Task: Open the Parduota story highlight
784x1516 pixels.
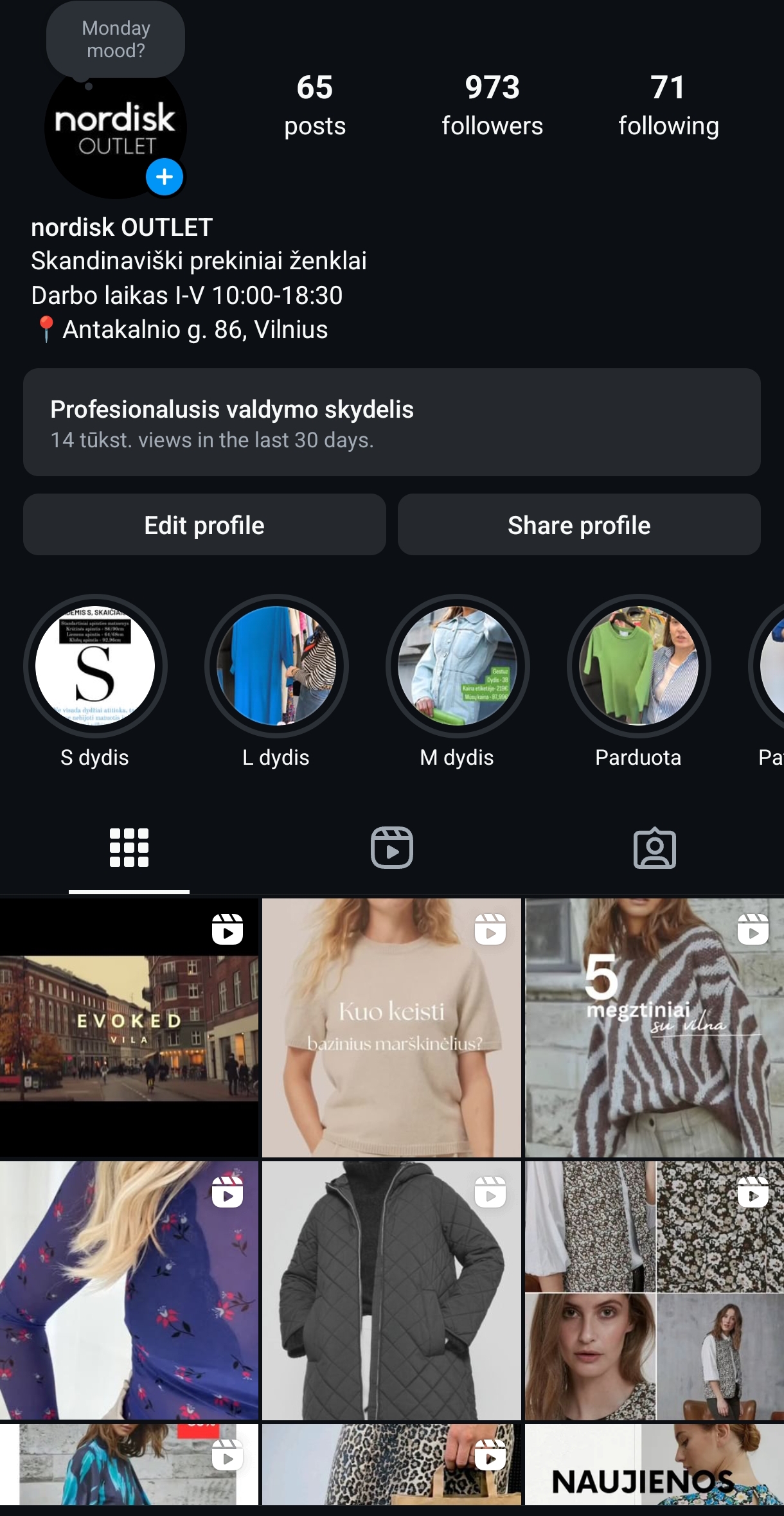Action: click(x=638, y=666)
